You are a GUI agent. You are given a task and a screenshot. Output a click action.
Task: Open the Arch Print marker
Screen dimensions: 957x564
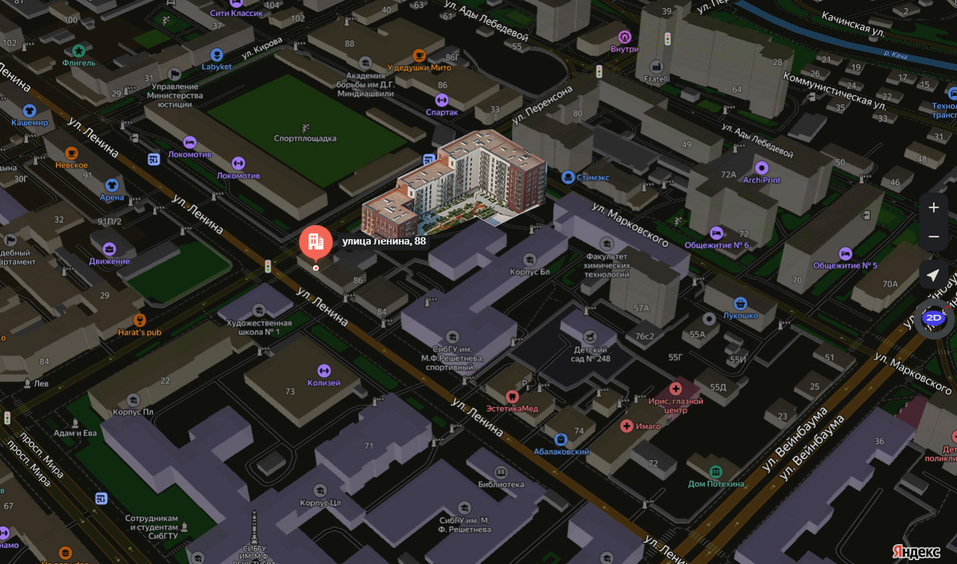[761, 169]
